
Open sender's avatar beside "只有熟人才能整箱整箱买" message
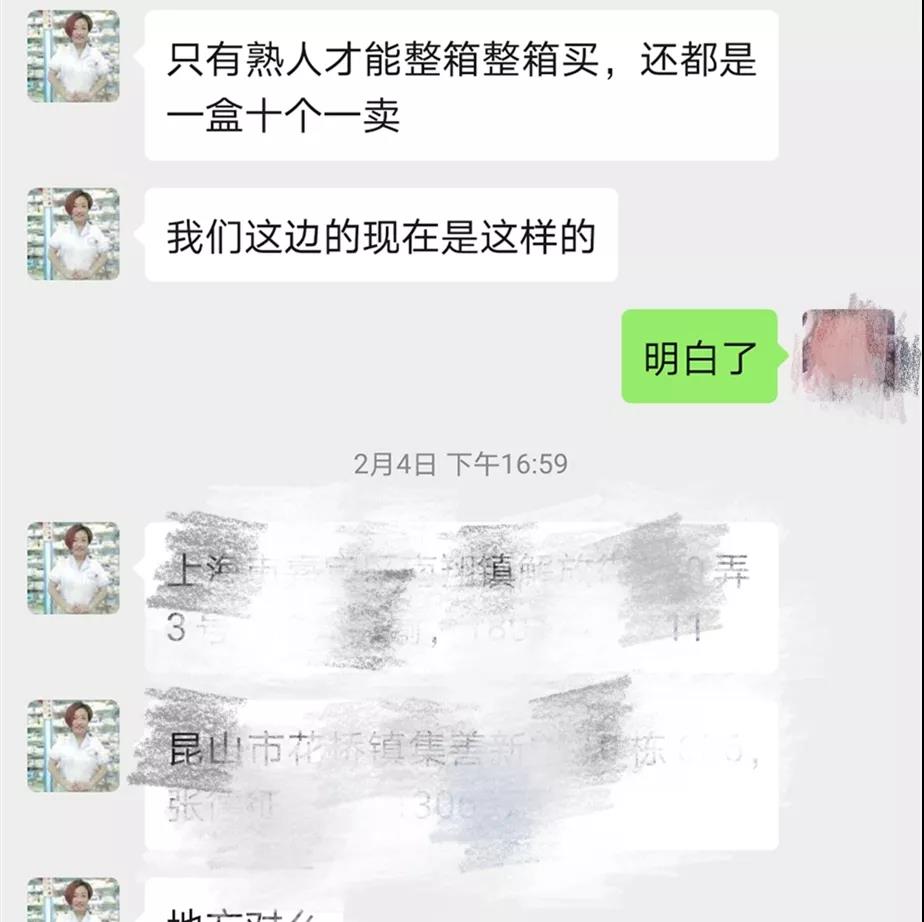pos(73,56)
